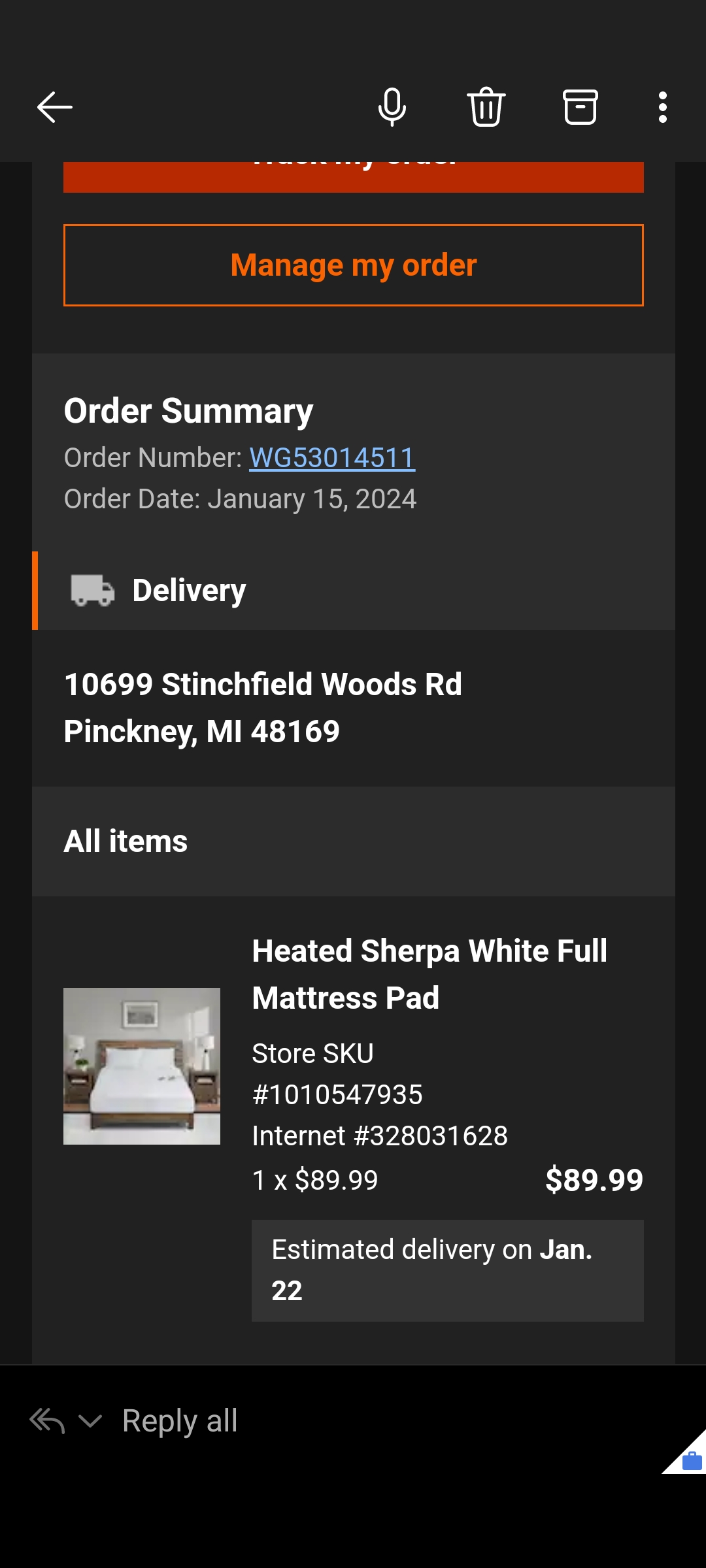Tap the blue briefcase corner badge
This screenshot has height=1568, width=706.
point(692,1460)
